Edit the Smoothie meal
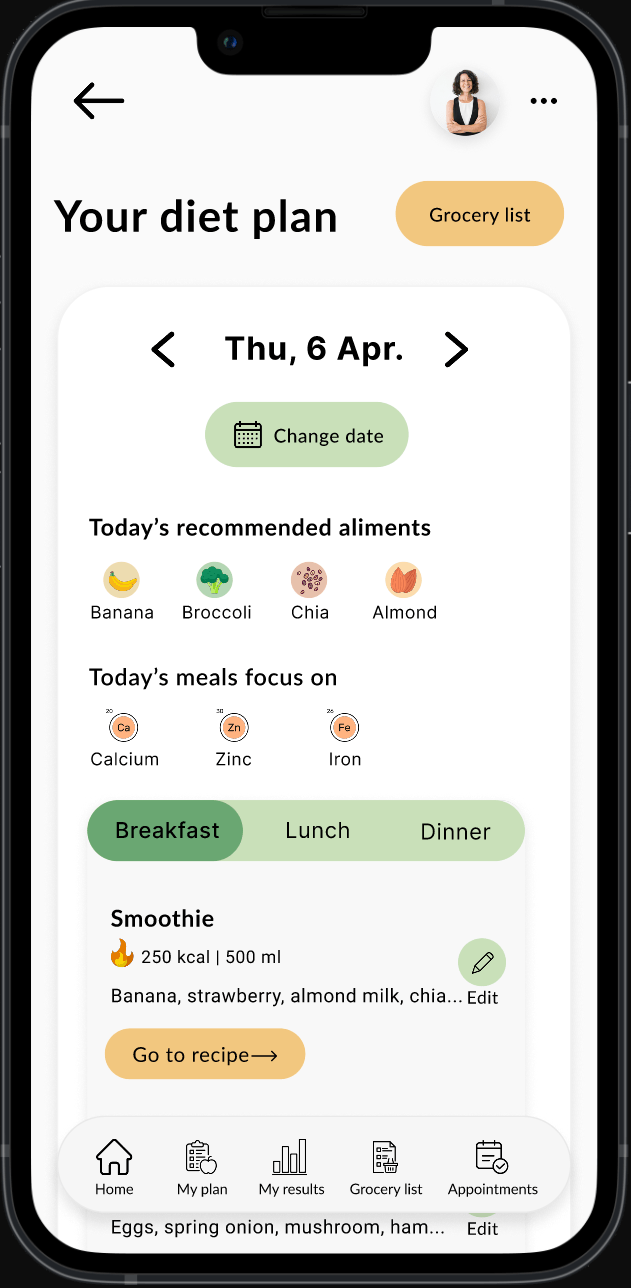Screen dimensions: 631x1288 (x=482, y=964)
